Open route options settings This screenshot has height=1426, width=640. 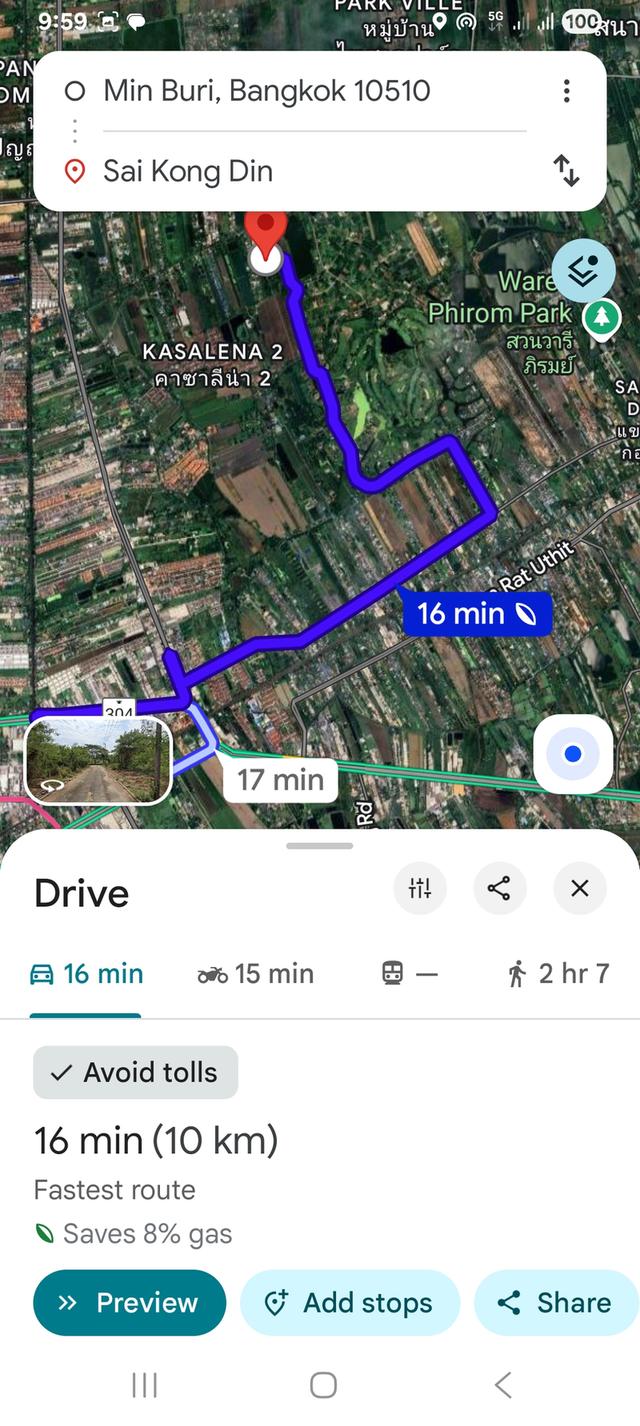tap(420, 888)
